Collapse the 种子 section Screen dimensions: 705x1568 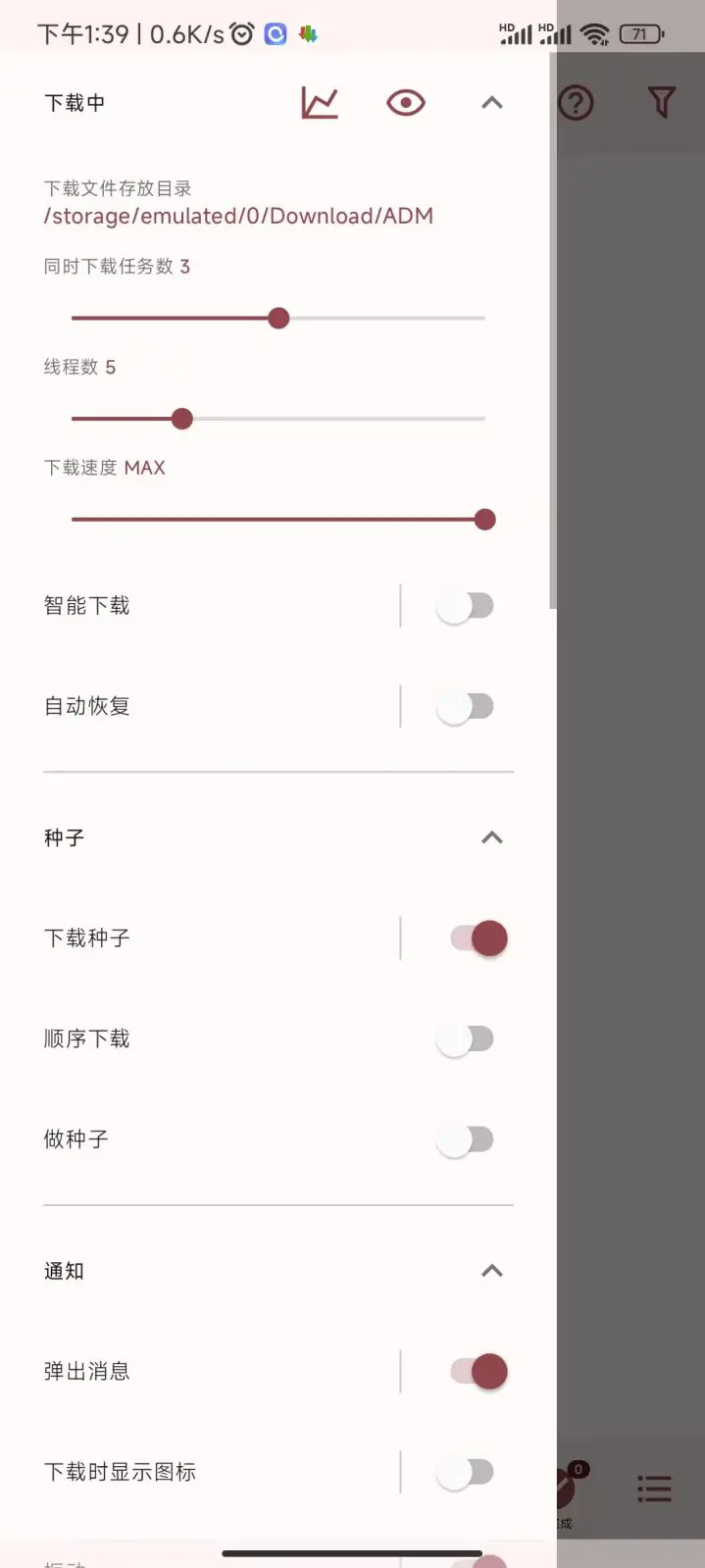492,837
